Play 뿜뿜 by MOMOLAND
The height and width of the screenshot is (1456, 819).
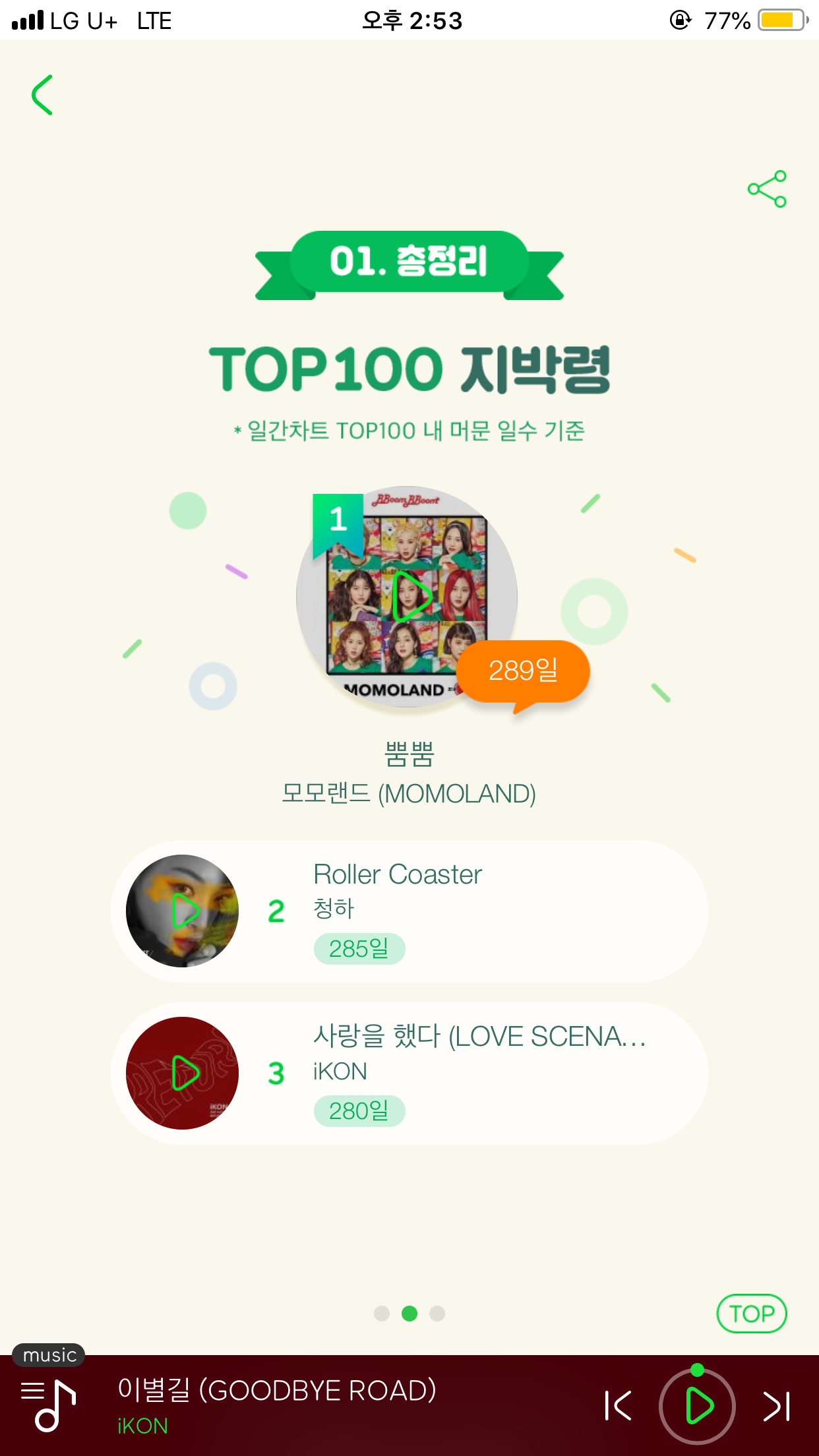tap(411, 596)
